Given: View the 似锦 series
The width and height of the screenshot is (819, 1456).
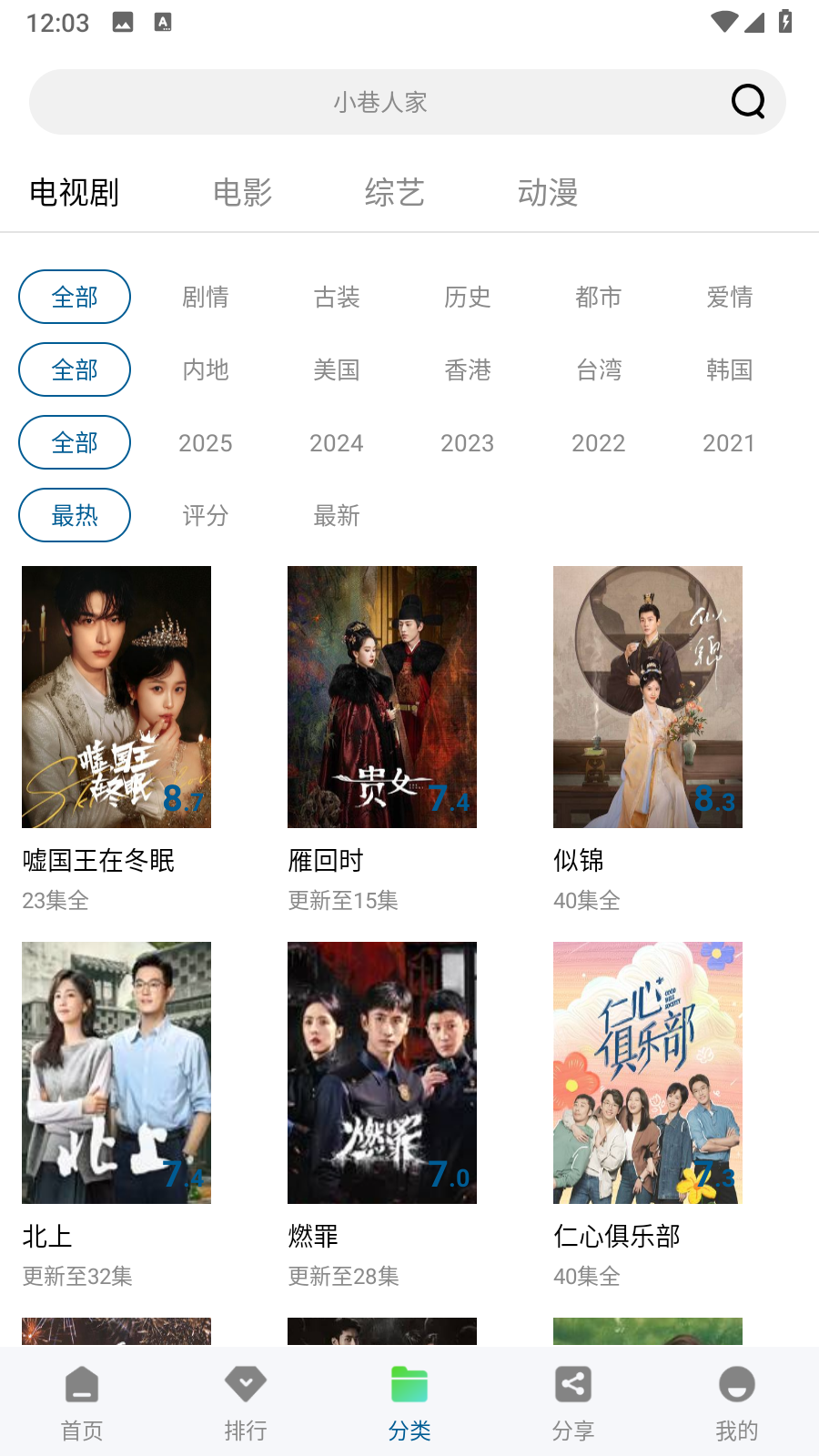Looking at the screenshot, I should tap(648, 697).
